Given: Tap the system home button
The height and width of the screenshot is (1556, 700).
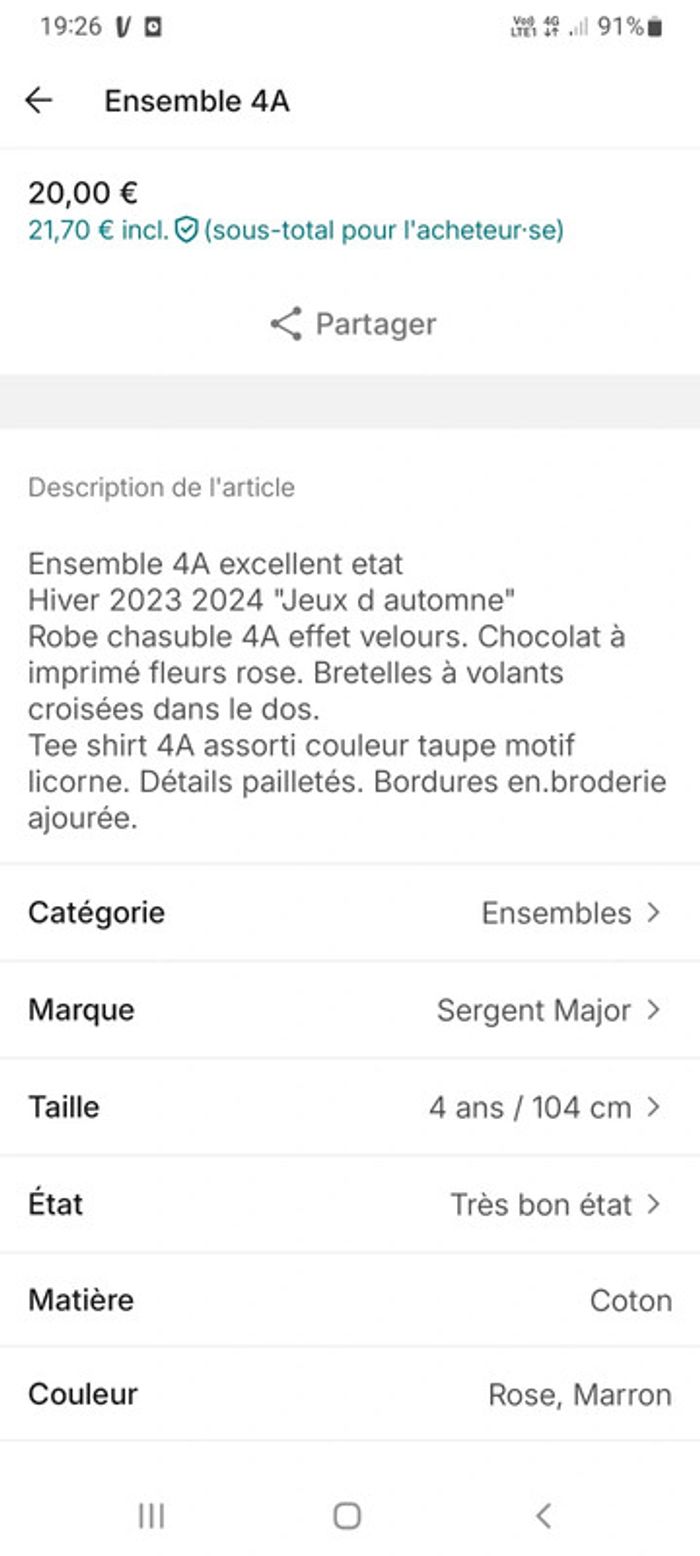Looking at the screenshot, I should 347,1516.
